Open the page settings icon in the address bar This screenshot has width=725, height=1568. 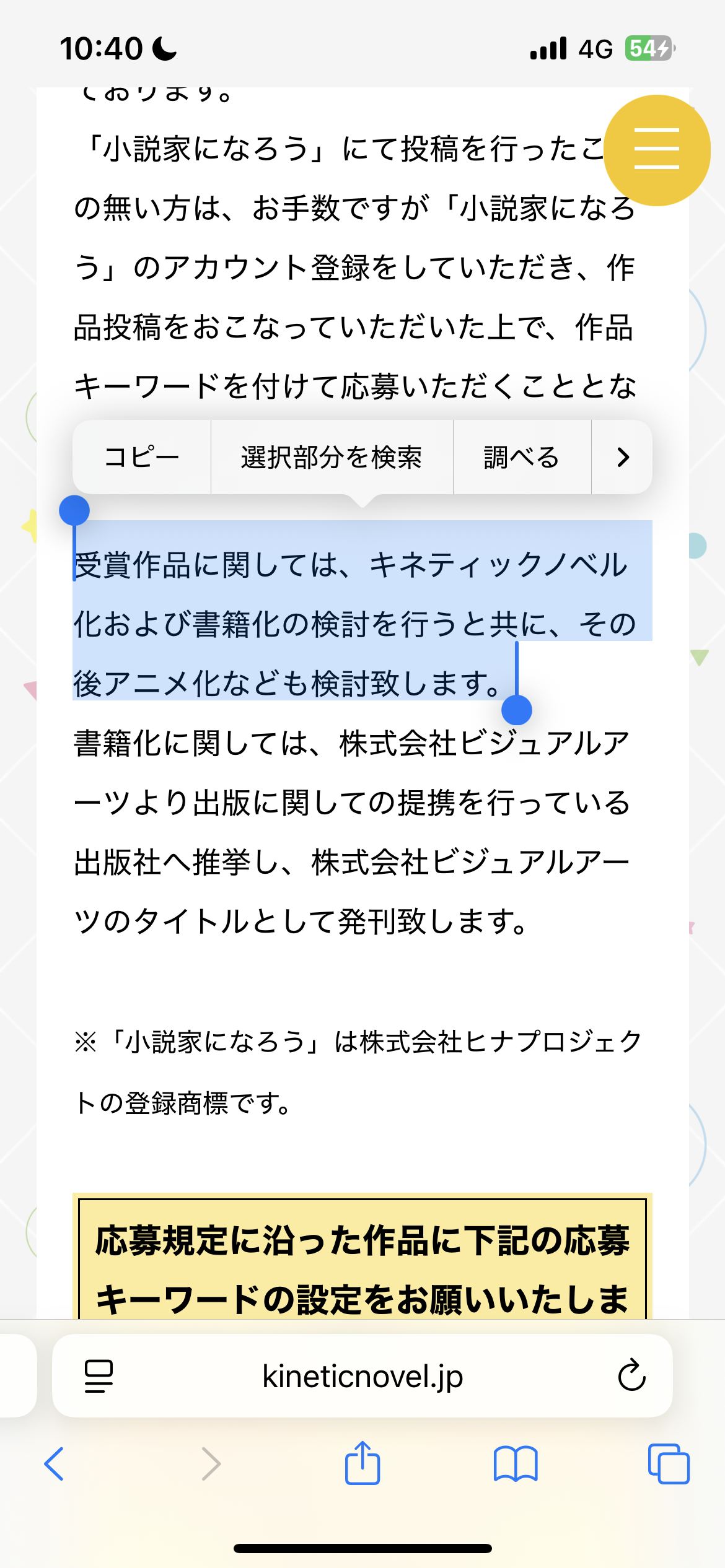[x=99, y=1376]
